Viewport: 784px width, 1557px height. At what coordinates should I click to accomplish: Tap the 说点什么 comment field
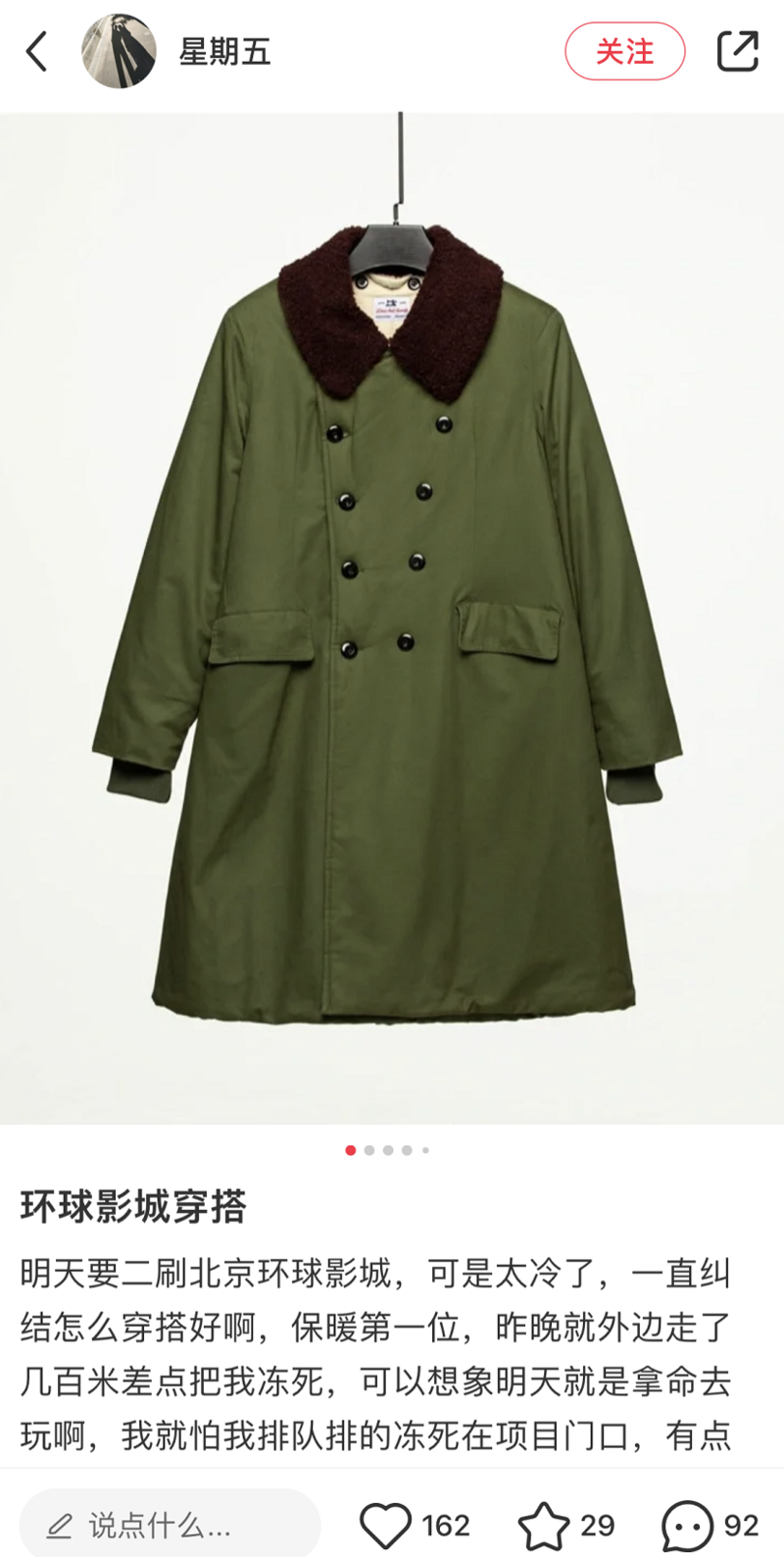pyautogui.click(x=170, y=1525)
